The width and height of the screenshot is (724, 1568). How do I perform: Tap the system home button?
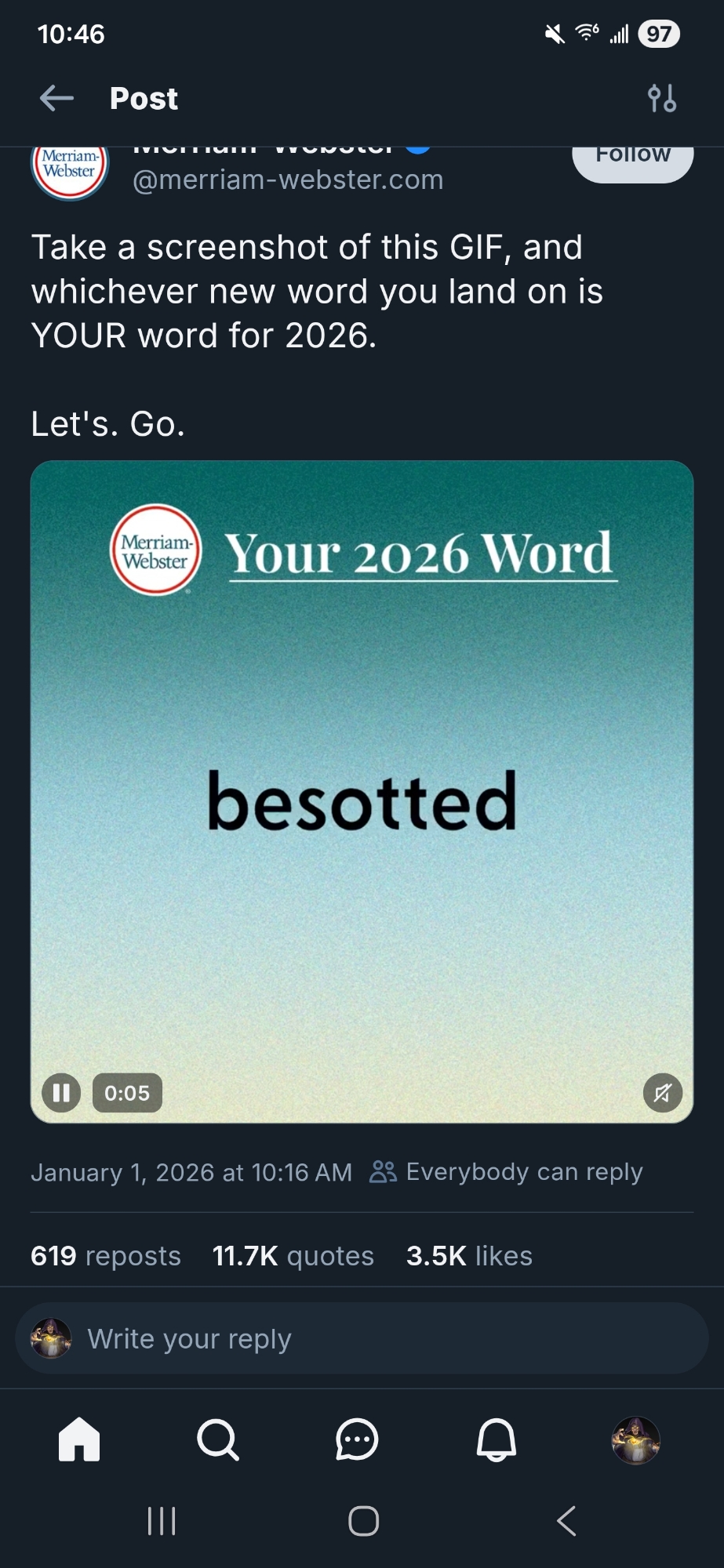pos(363,1521)
